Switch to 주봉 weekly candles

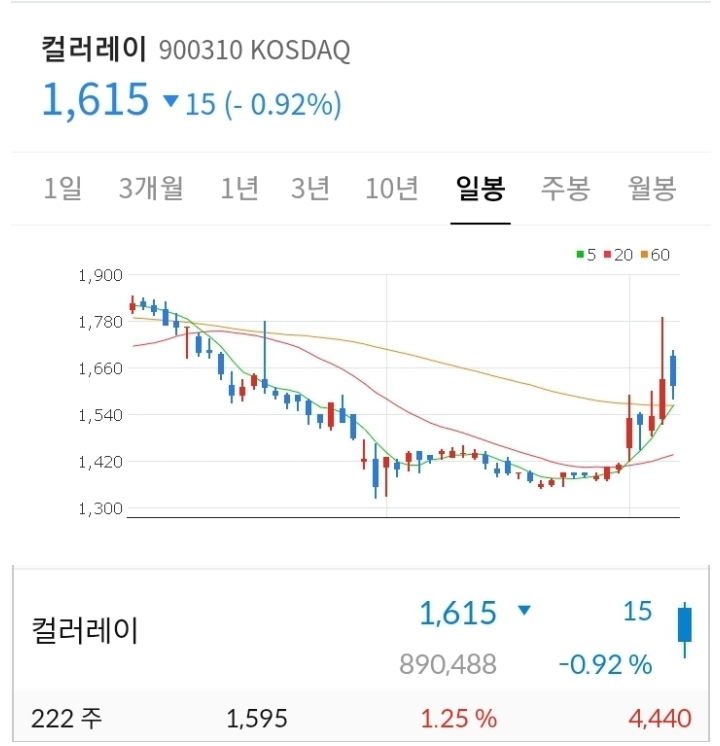(566, 188)
